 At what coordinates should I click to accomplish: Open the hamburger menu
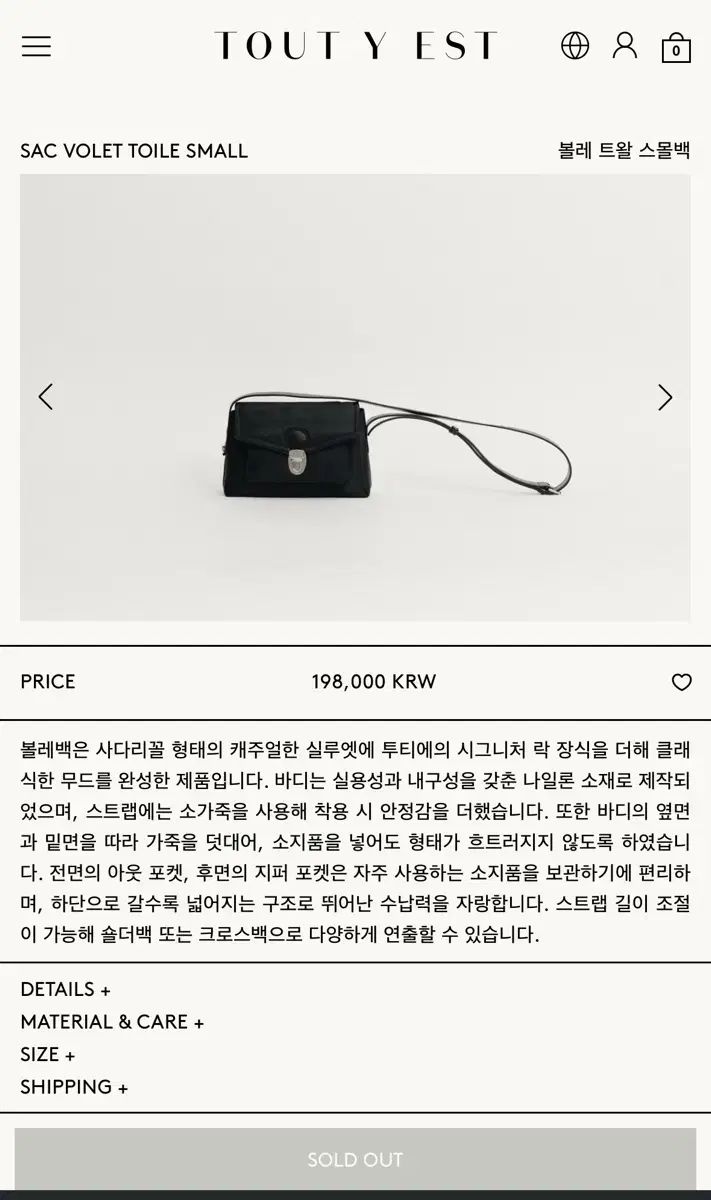[36, 46]
